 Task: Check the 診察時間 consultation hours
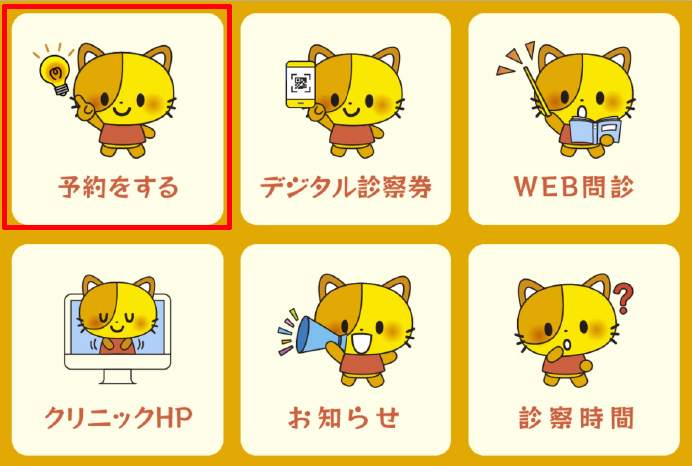574,350
